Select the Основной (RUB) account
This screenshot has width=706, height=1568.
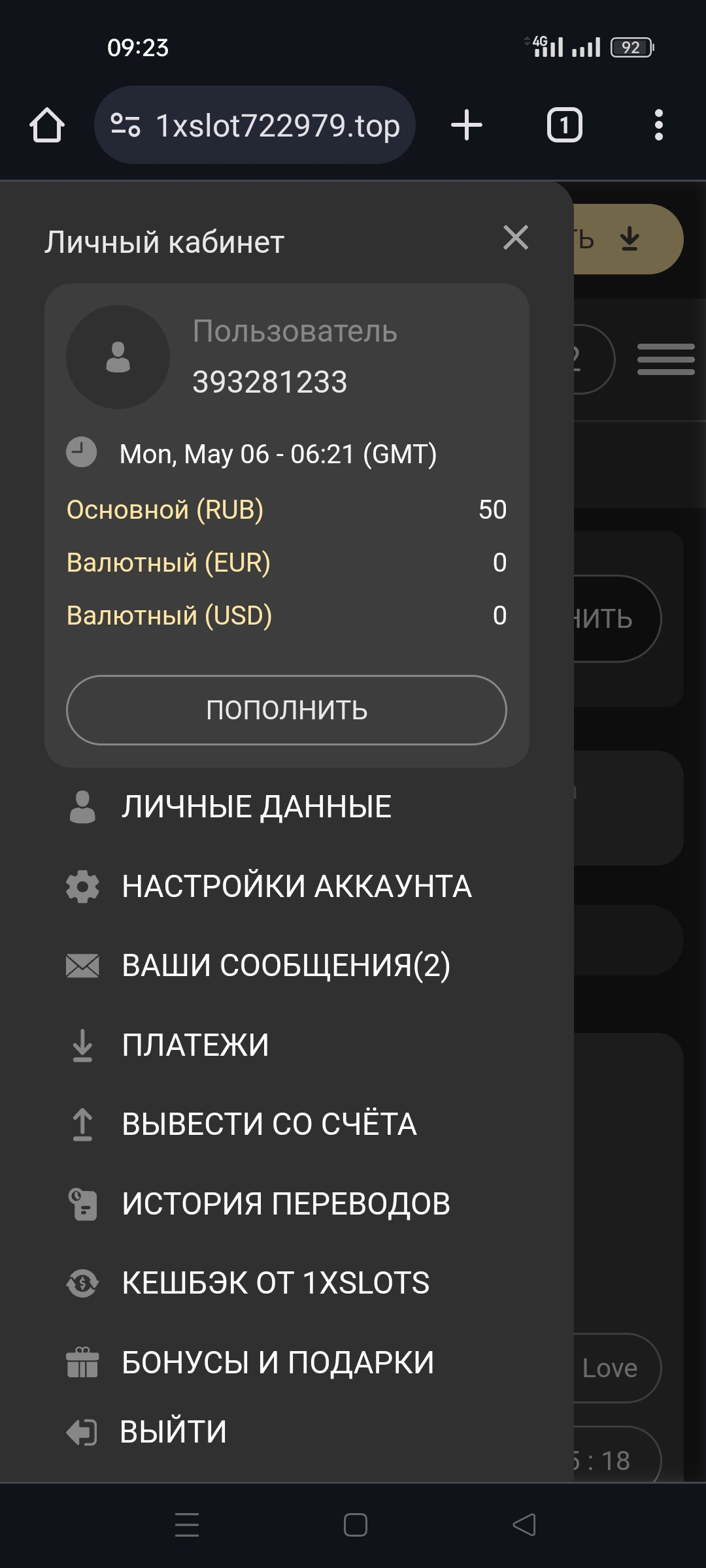165,510
